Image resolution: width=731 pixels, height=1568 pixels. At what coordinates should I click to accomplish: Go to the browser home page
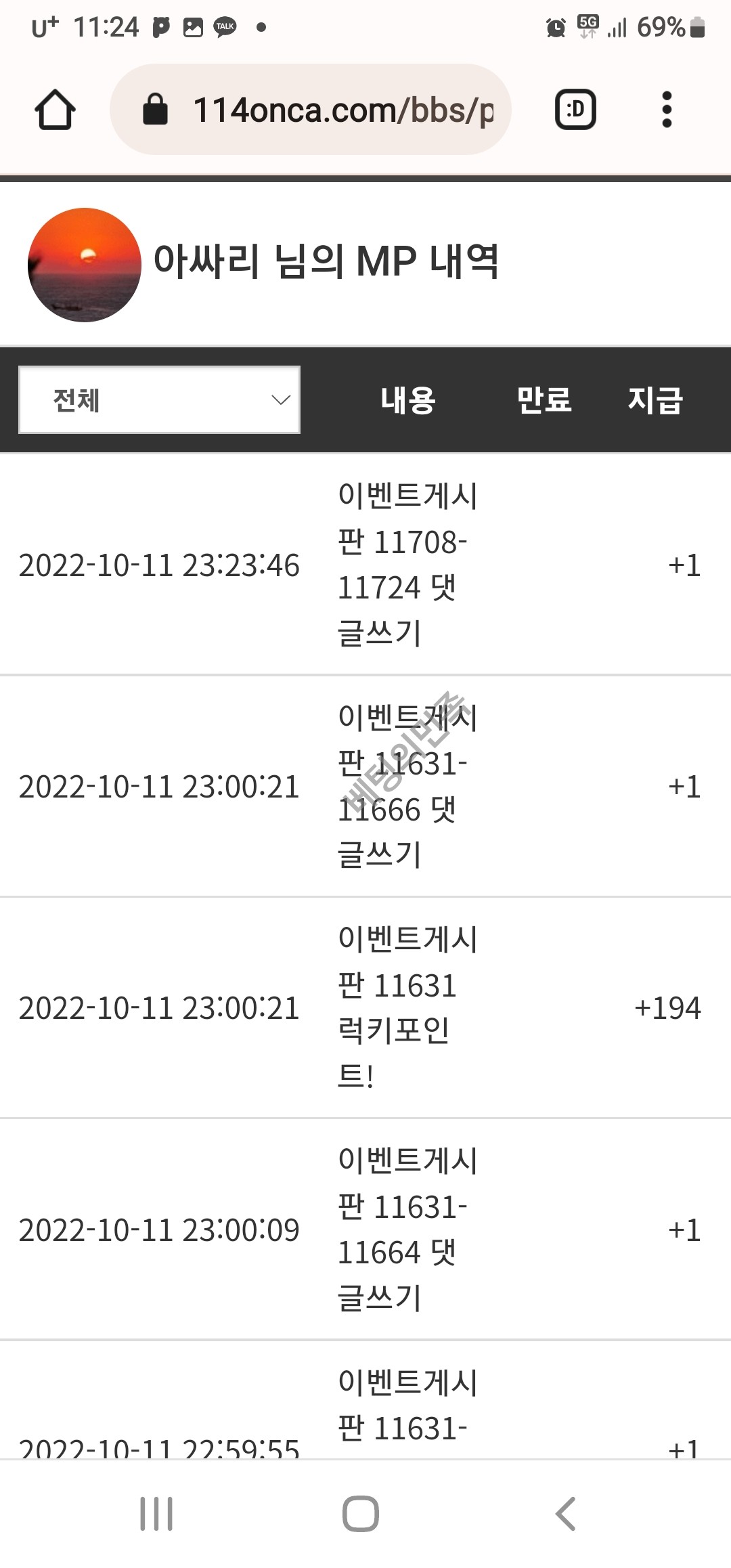tap(55, 110)
